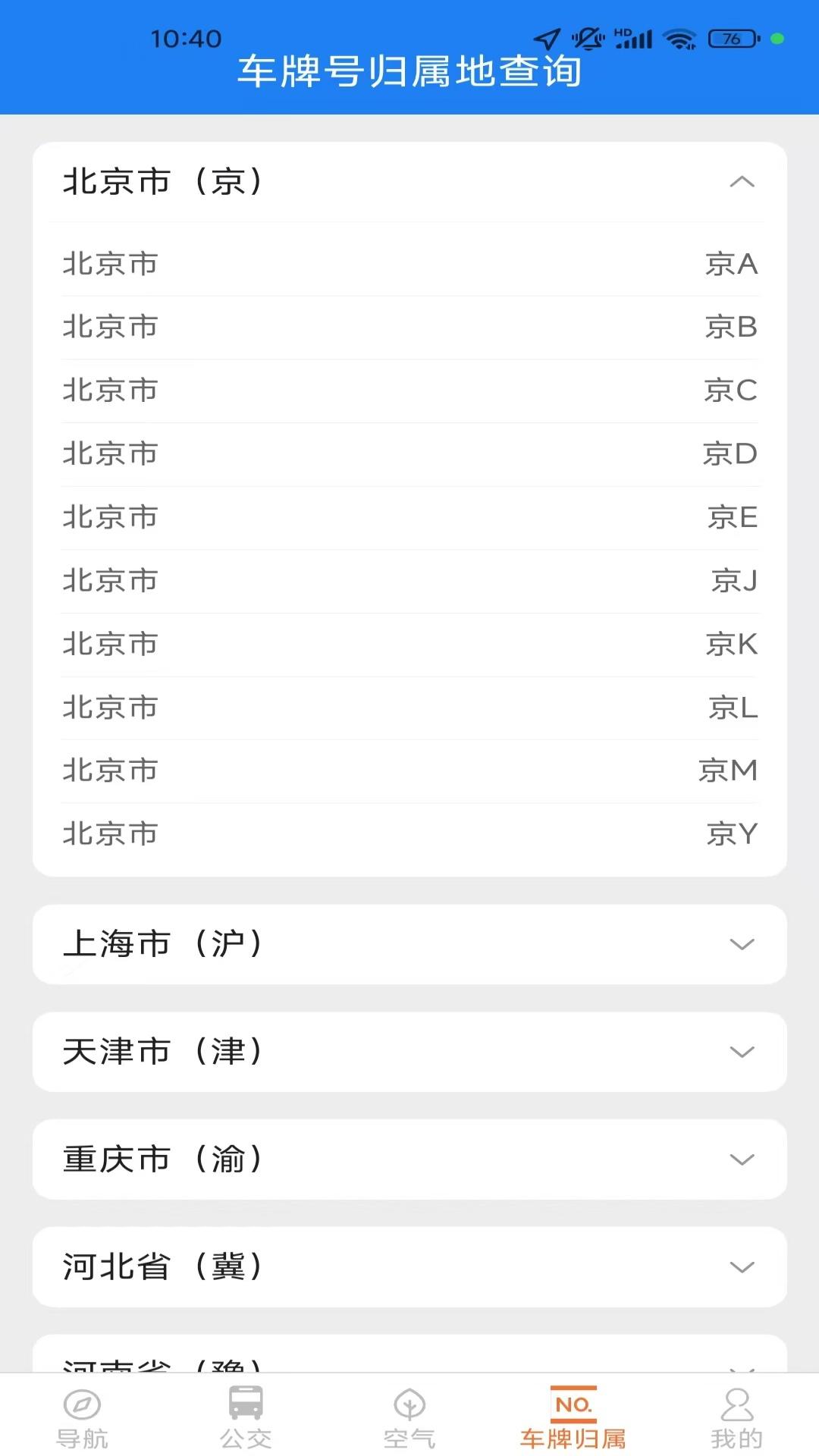Expand the 天津市（津）section
Screen dimensions: 819x1456
tap(409, 1053)
